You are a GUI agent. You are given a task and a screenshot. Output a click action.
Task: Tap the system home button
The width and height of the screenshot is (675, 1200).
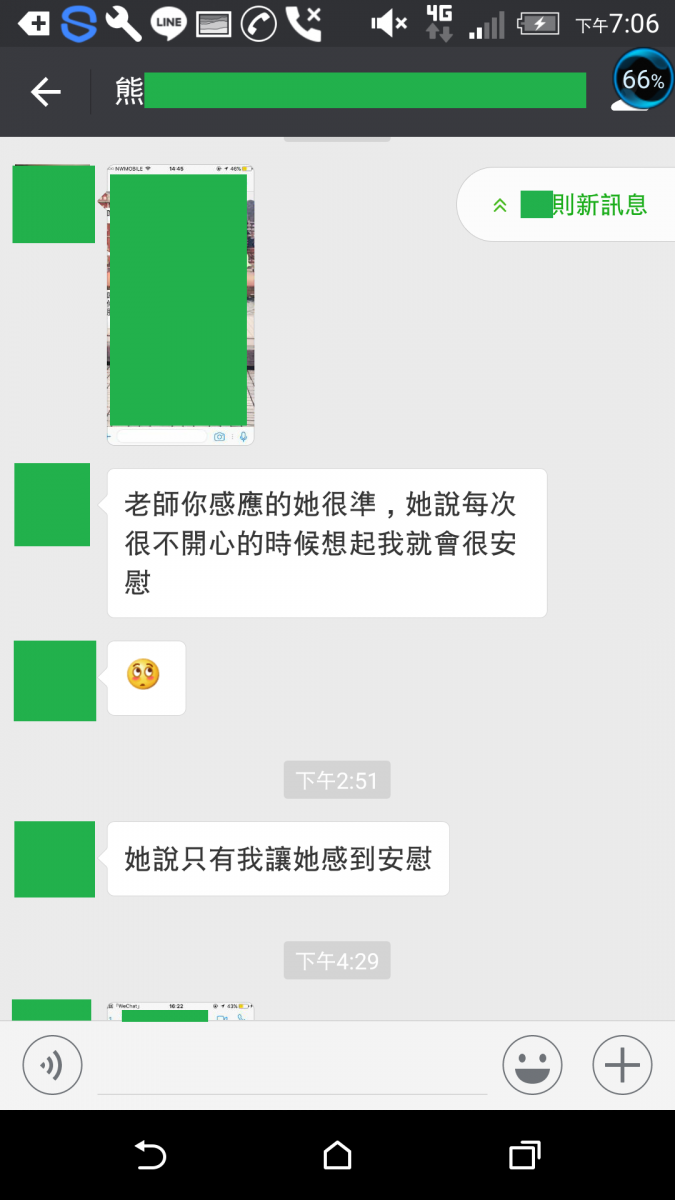(x=338, y=1155)
